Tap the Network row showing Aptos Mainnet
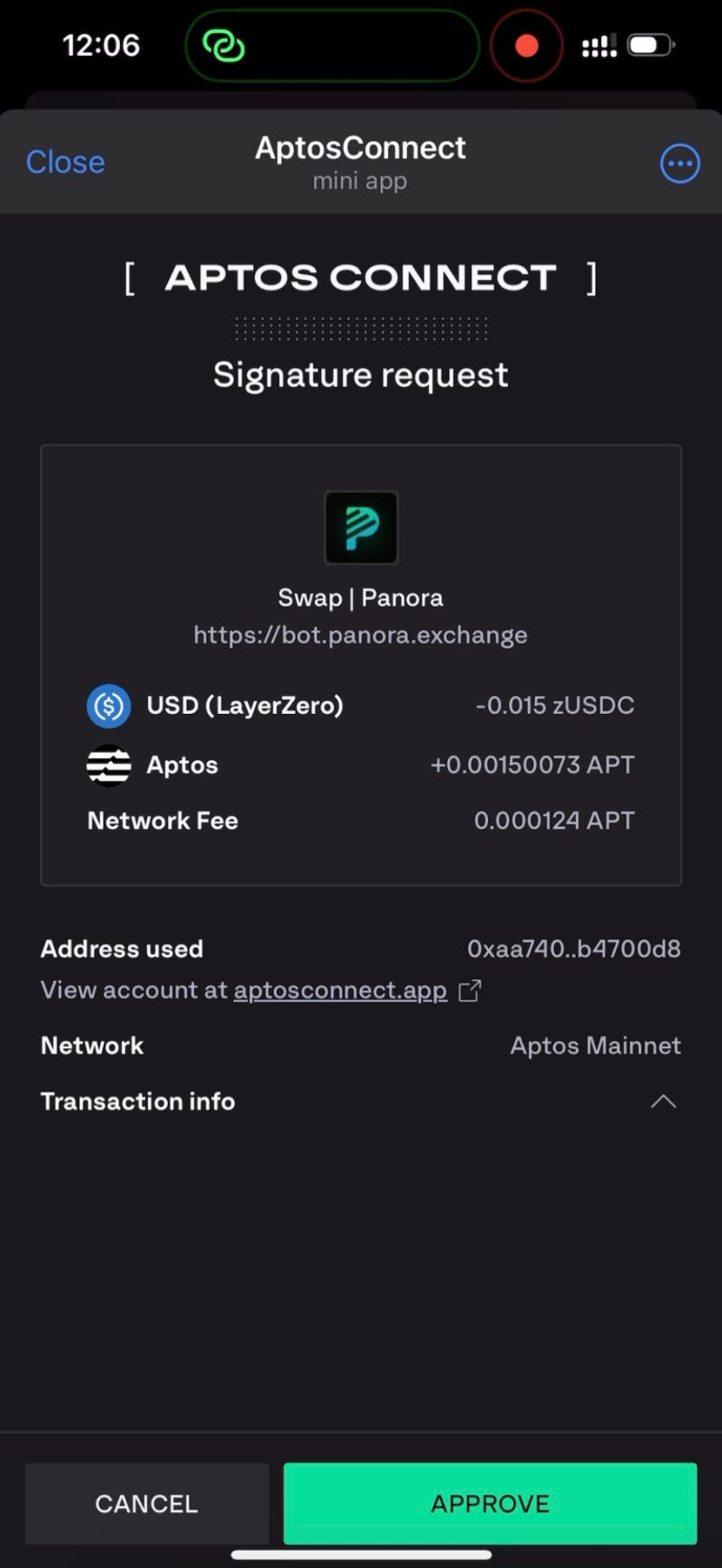Image resolution: width=722 pixels, height=1568 pixels. 361,1045
